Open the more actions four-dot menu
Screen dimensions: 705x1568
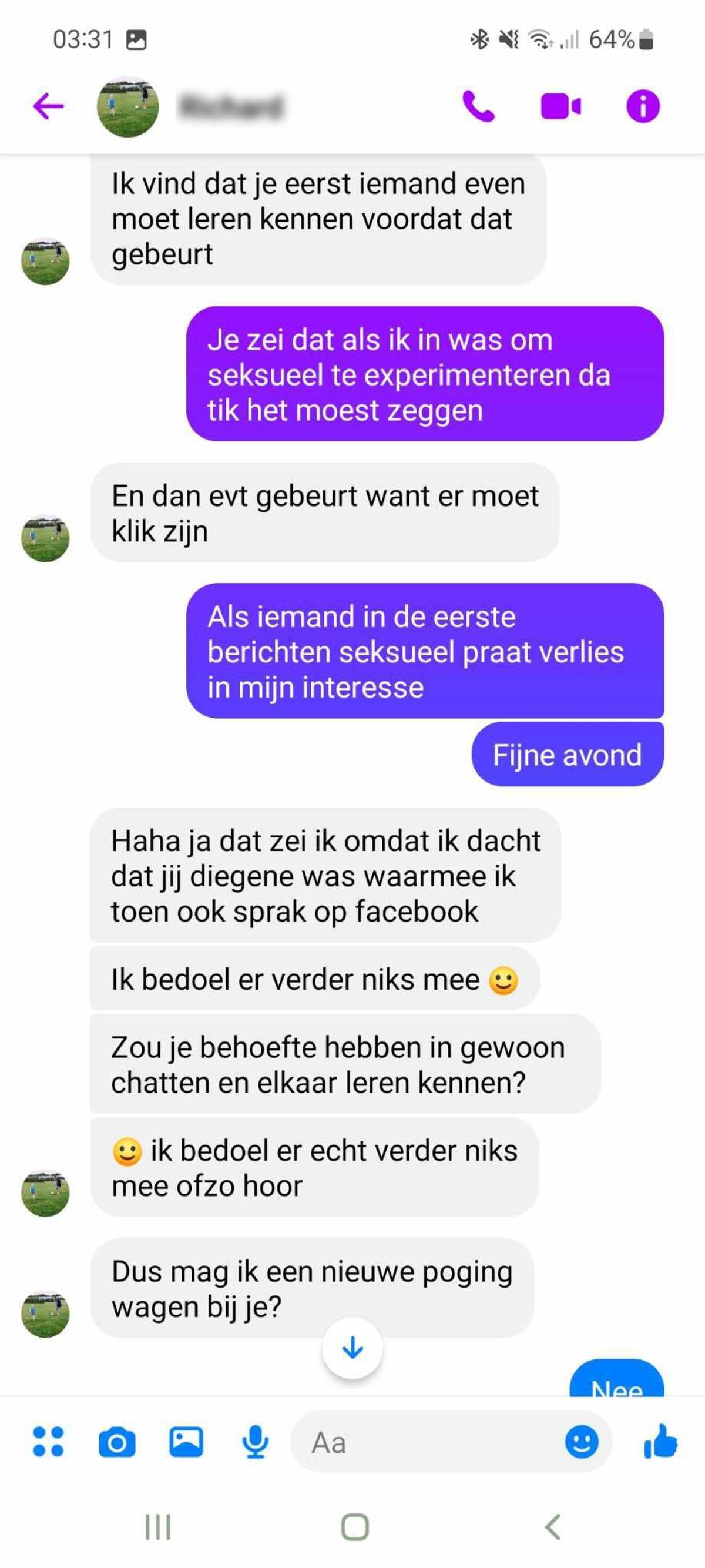pyautogui.click(x=48, y=1442)
